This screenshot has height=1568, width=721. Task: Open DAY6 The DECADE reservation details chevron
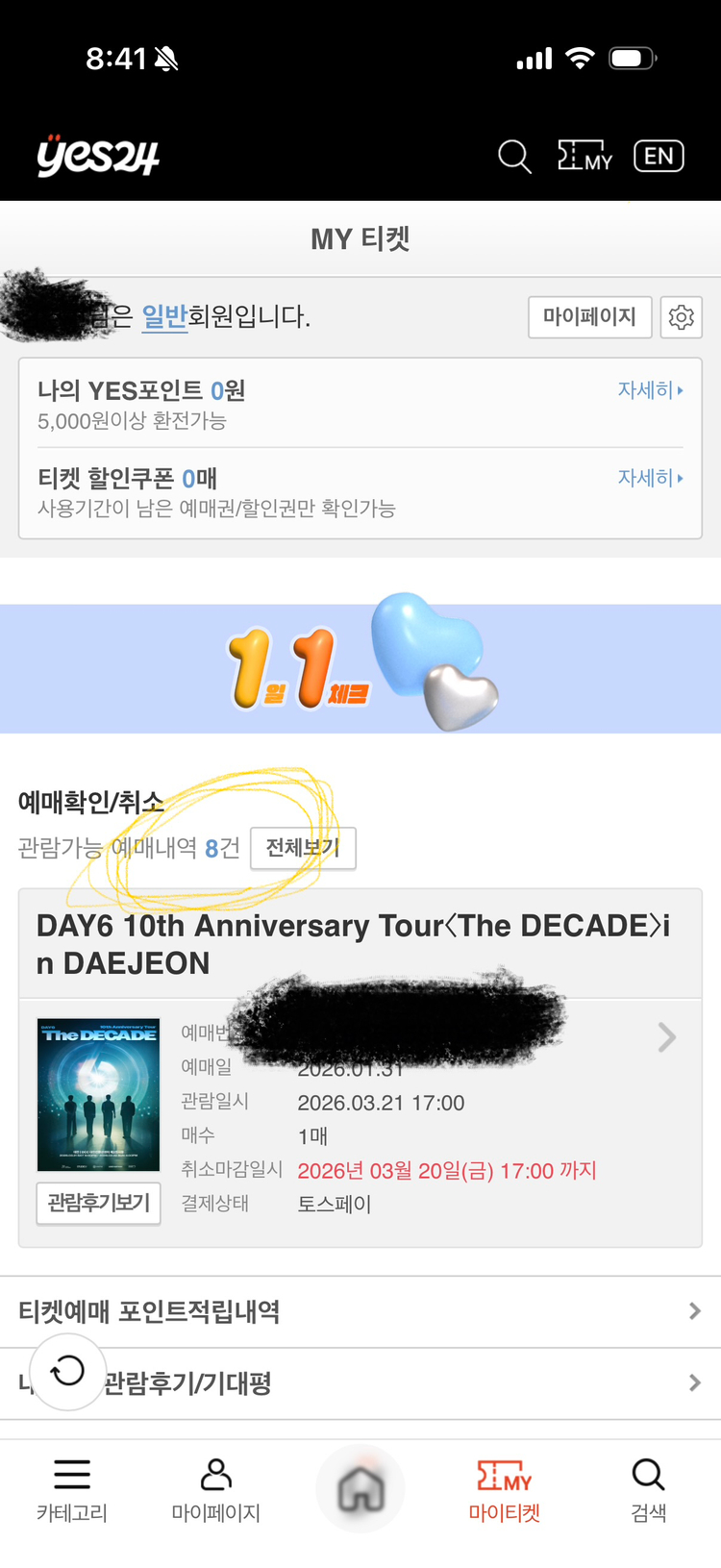(x=666, y=1037)
